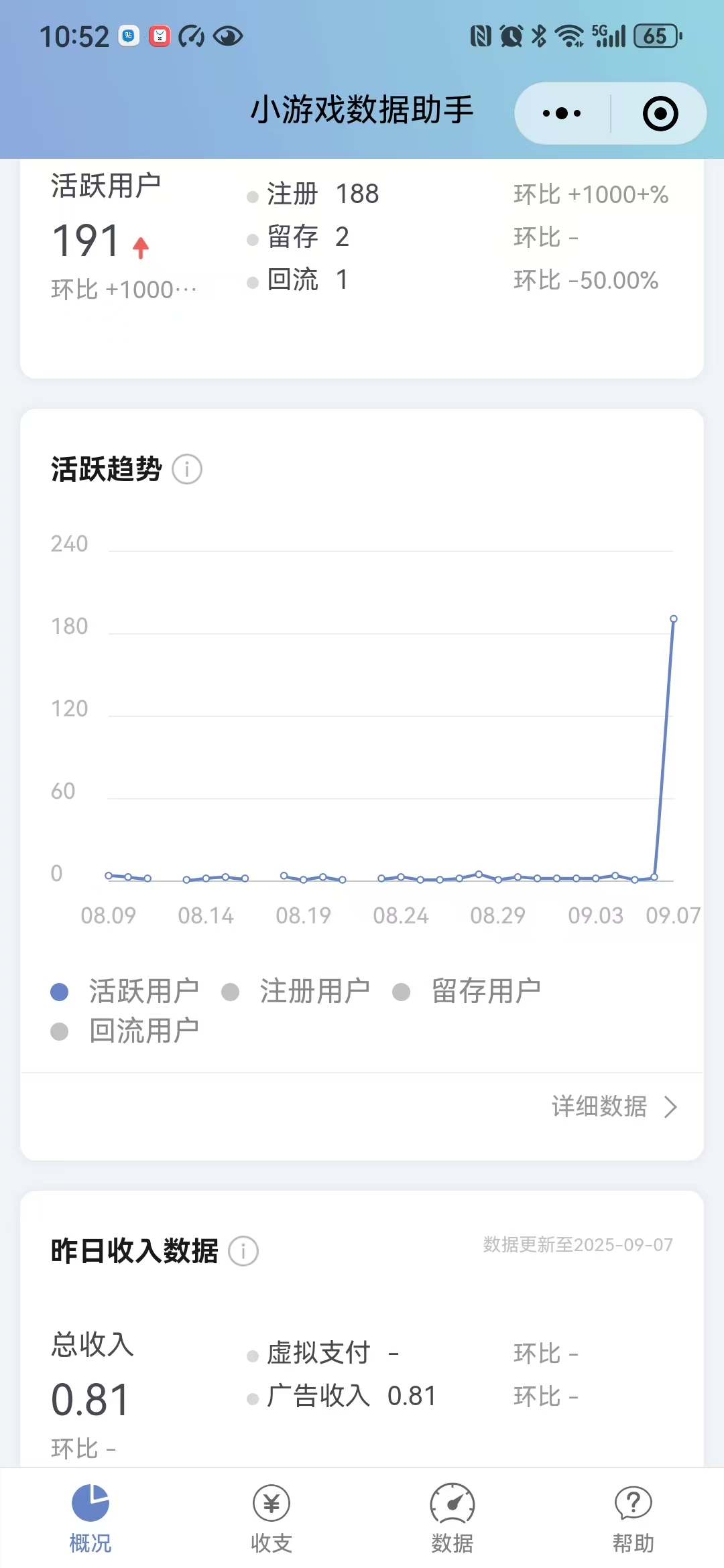Tap the info icon next to 活跃趋势
The image size is (724, 1568).
click(187, 469)
